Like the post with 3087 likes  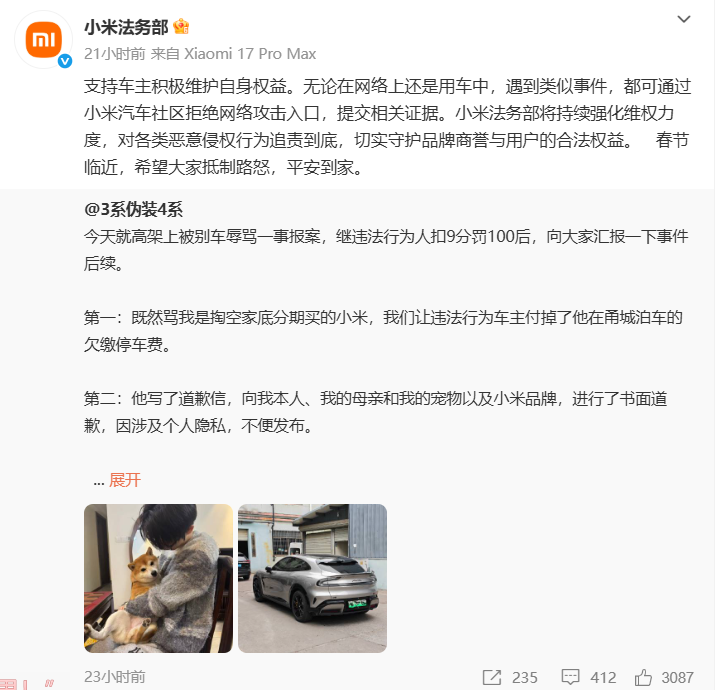[664, 677]
